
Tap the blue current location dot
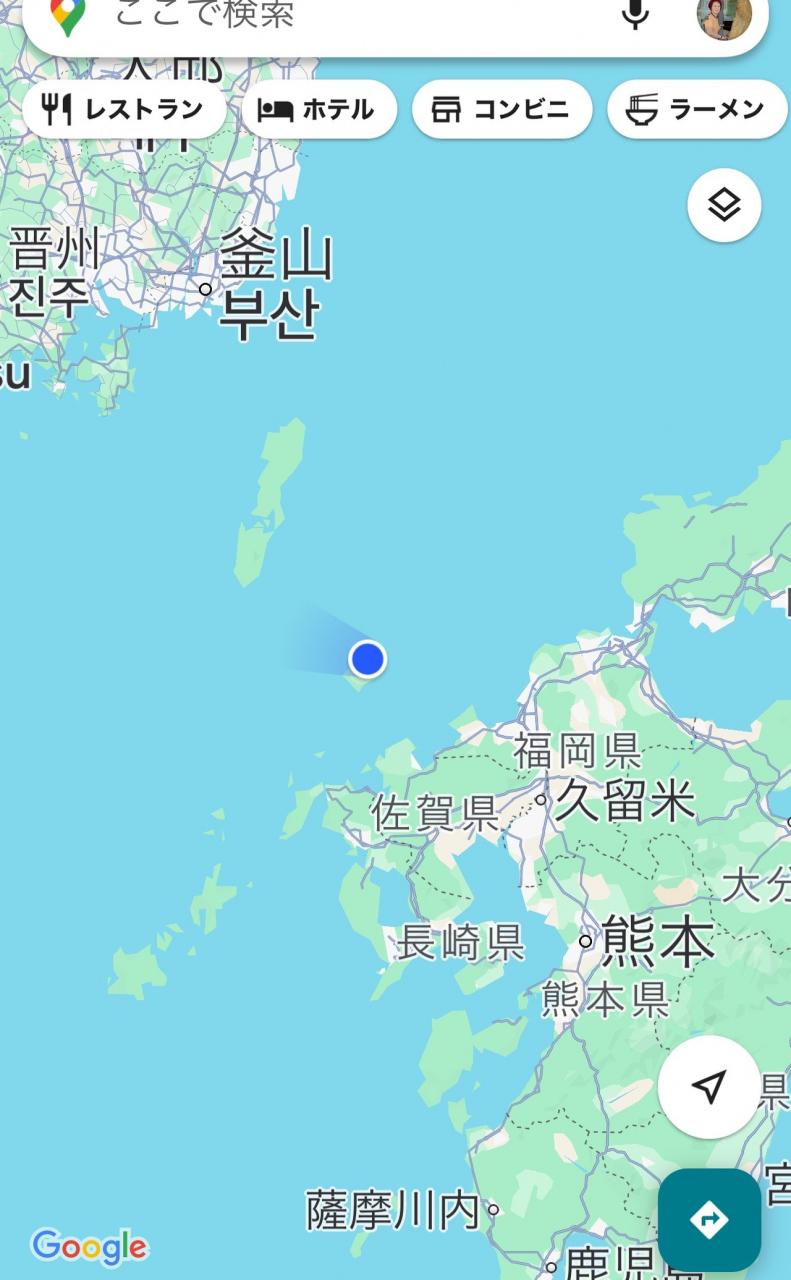[368, 659]
